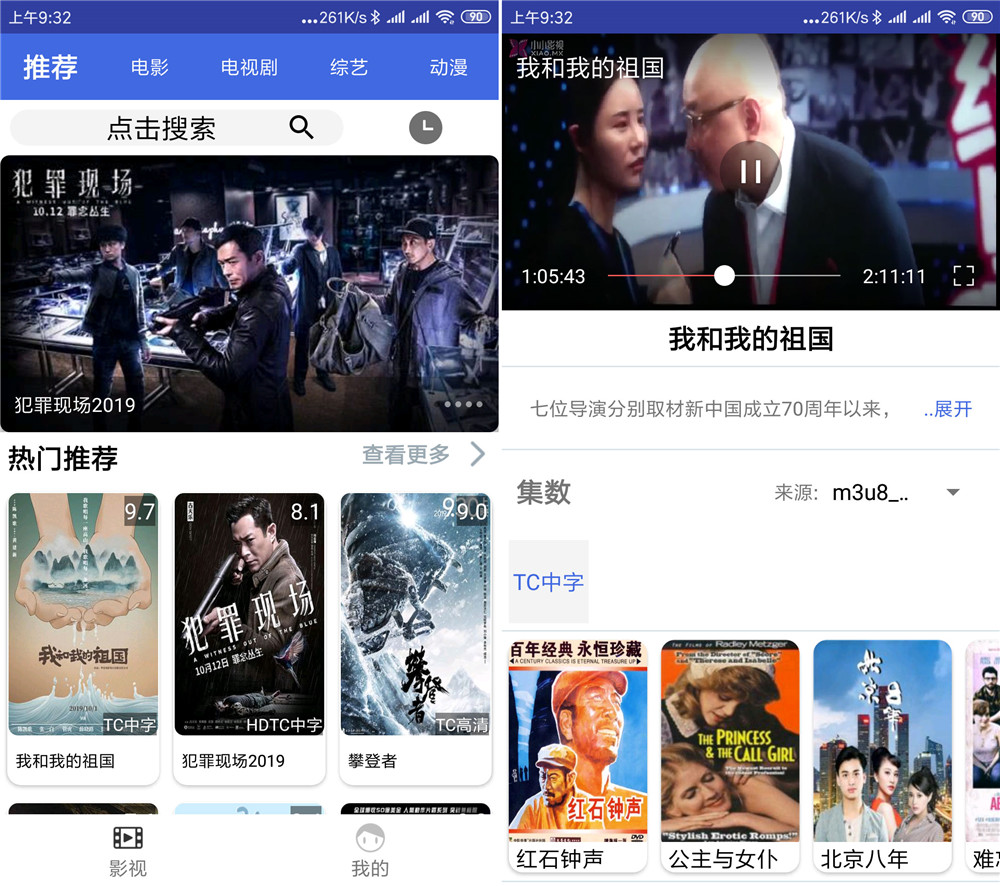Open watch history clock icon

[425, 128]
